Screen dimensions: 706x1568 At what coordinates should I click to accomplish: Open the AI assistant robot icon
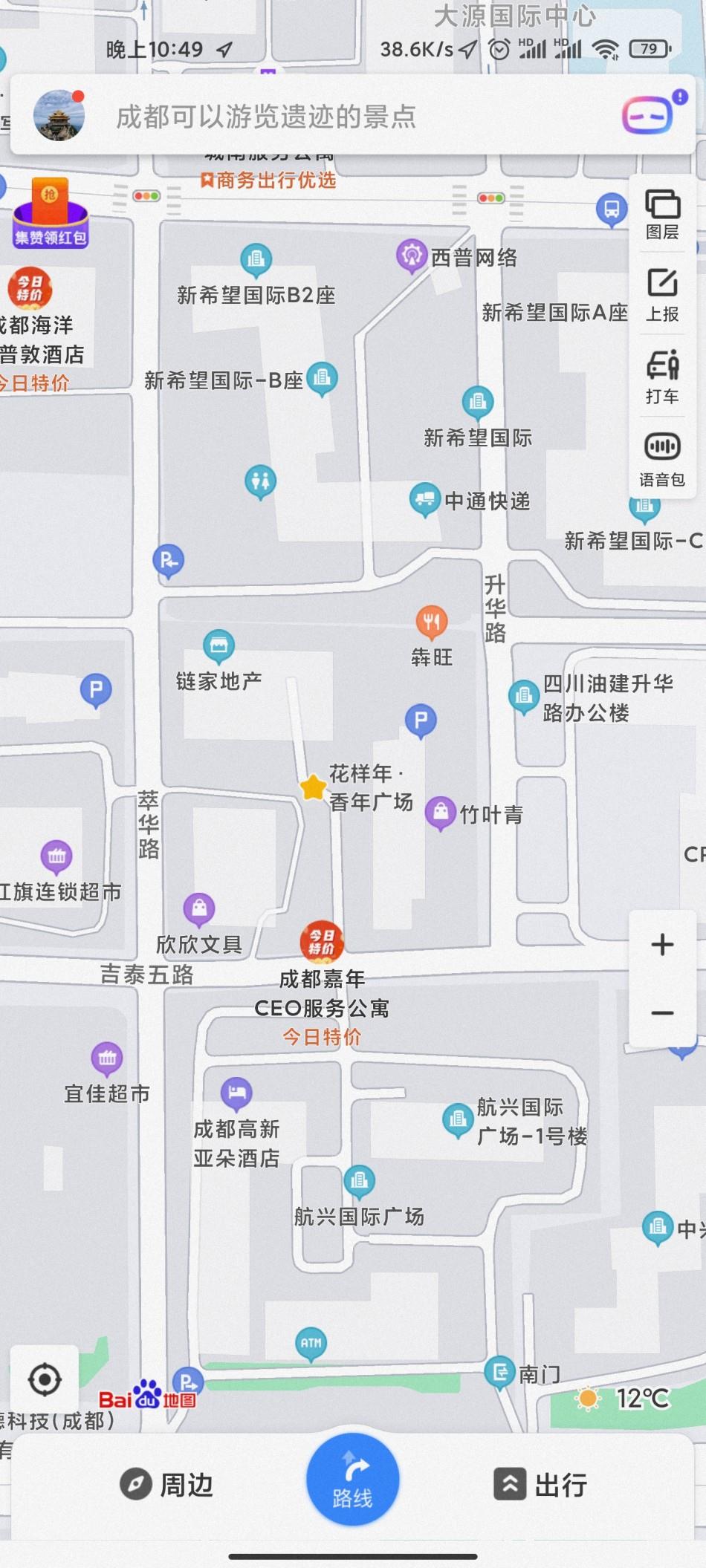click(x=648, y=115)
